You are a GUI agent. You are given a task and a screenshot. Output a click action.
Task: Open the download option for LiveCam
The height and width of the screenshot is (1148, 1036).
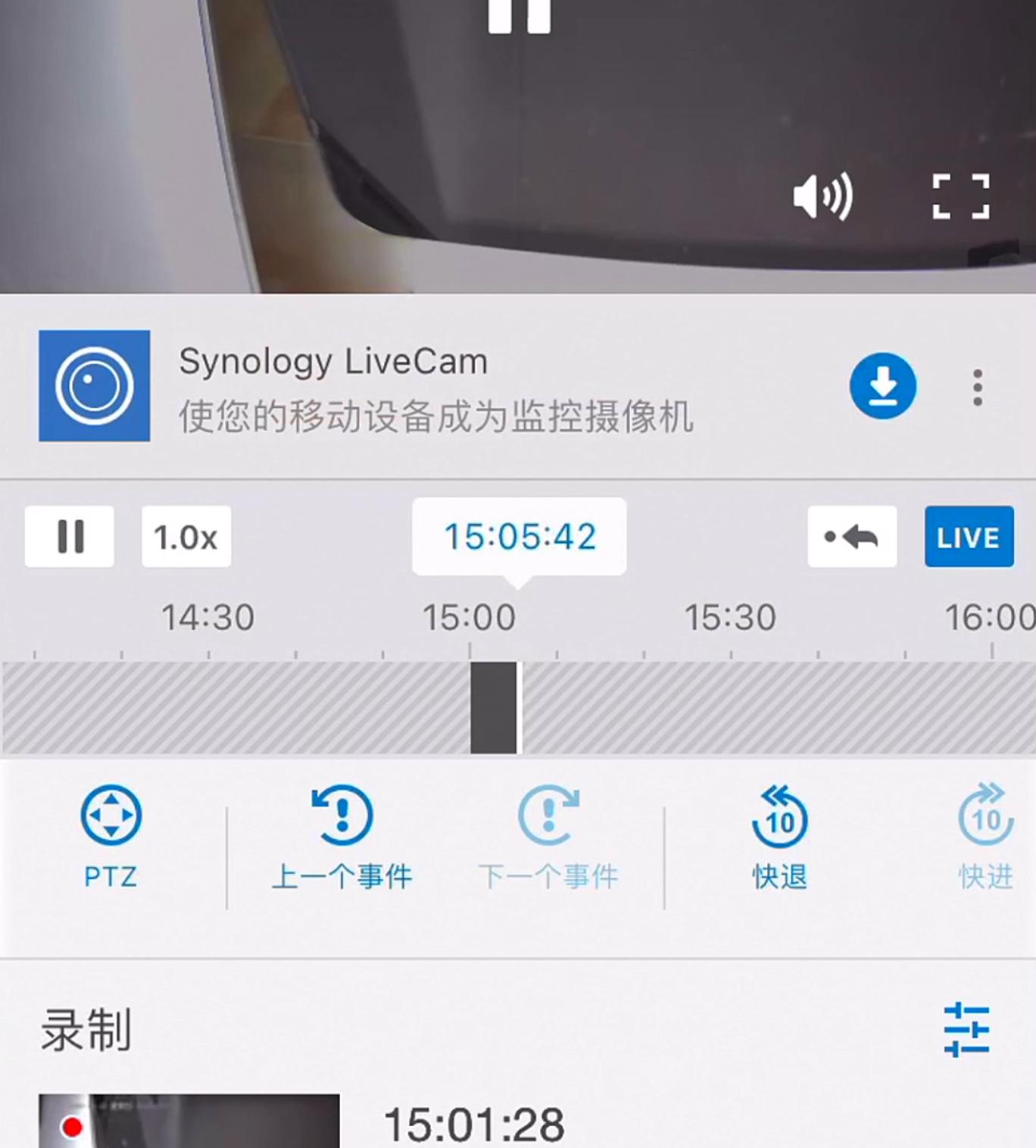(882, 386)
